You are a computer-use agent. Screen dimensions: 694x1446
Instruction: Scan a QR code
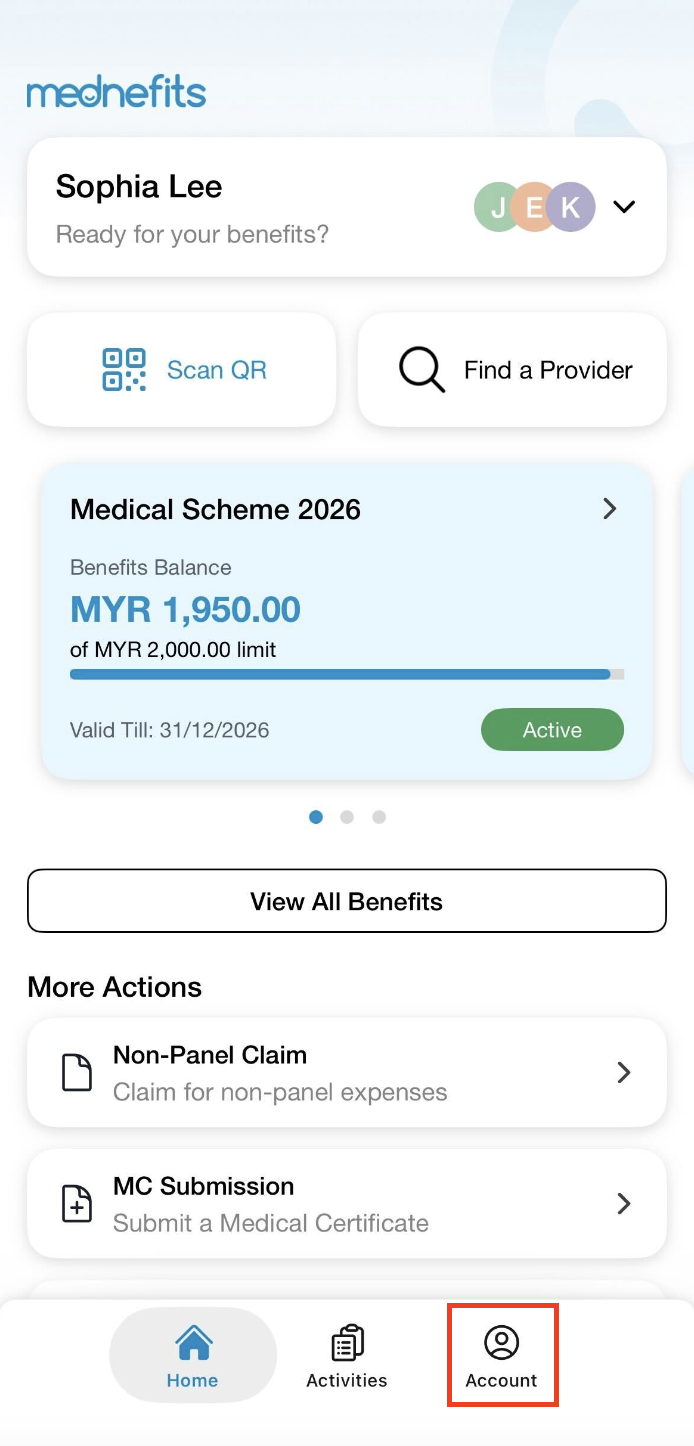point(182,370)
